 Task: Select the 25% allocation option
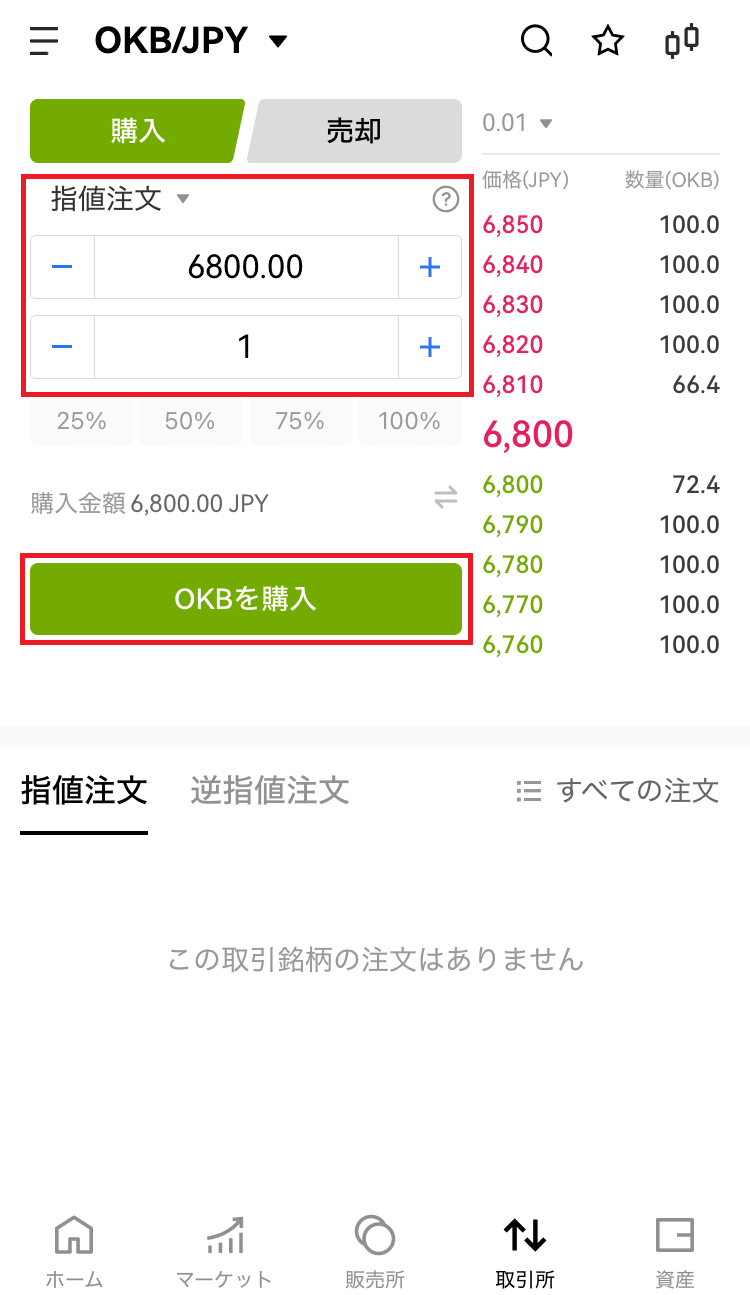[80, 420]
